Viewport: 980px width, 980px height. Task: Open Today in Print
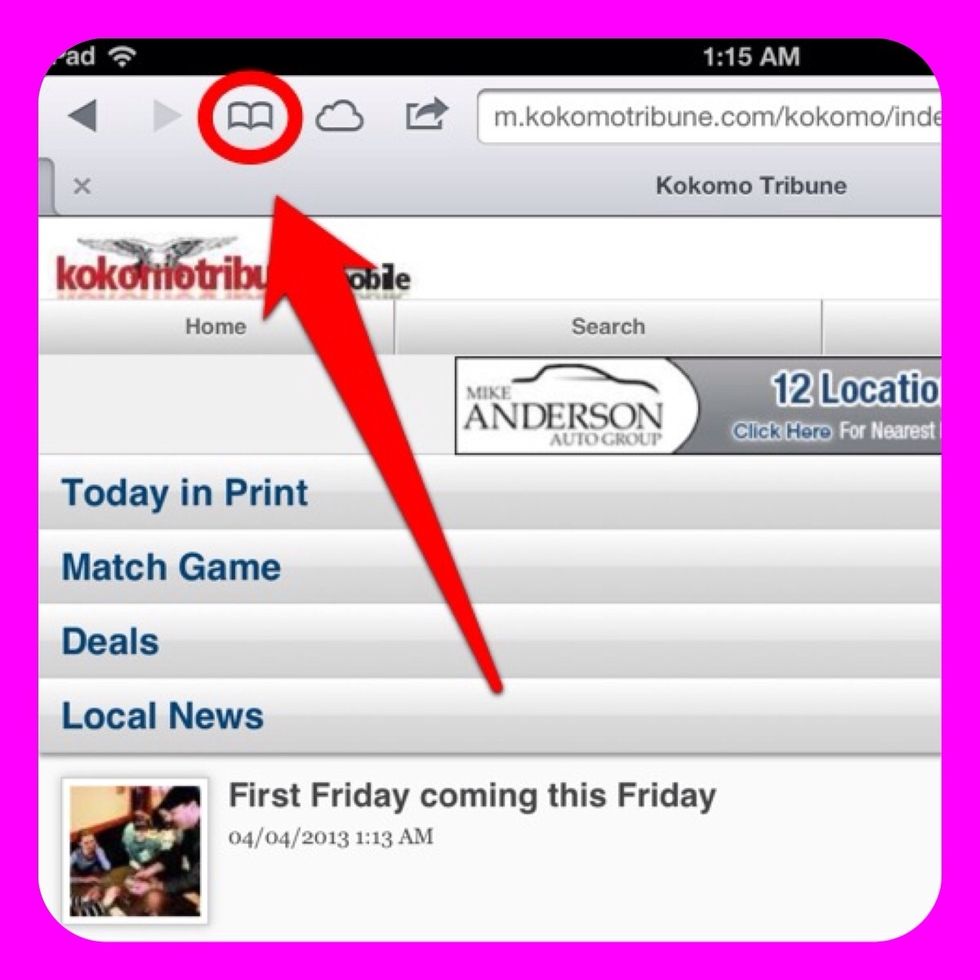[x=185, y=493]
